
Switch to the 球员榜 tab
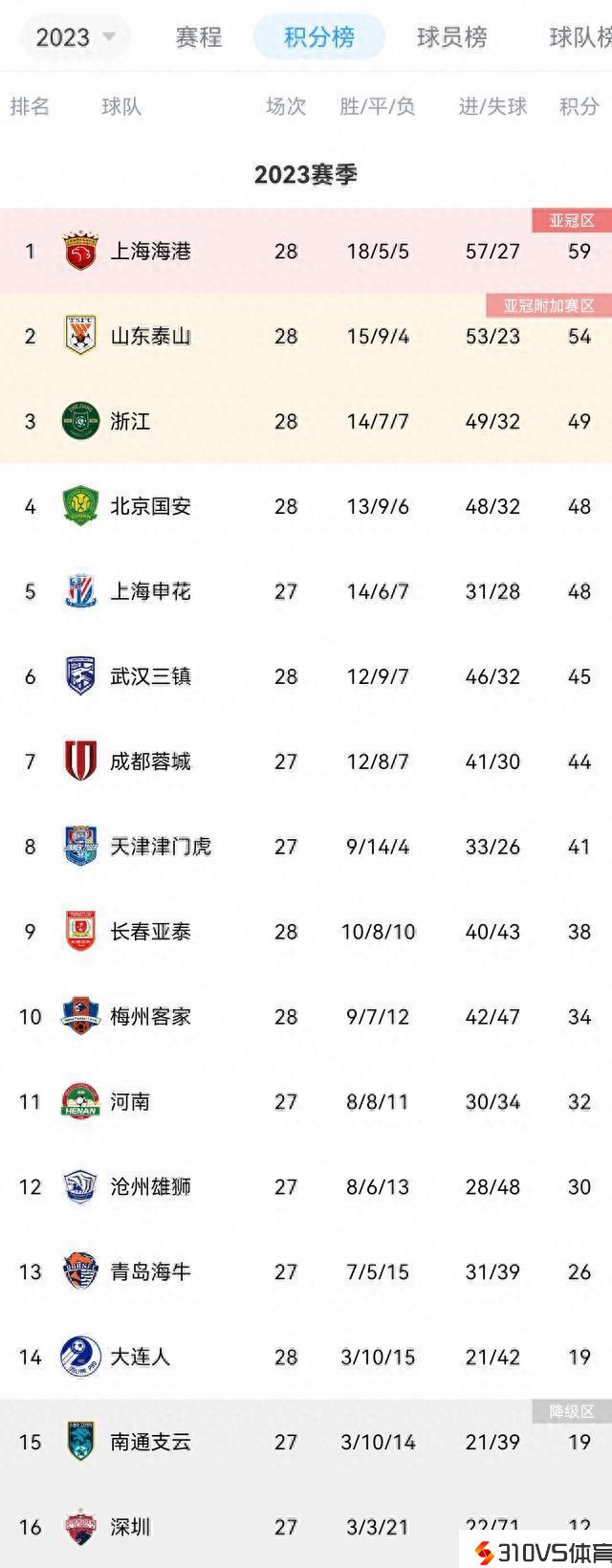point(451,37)
